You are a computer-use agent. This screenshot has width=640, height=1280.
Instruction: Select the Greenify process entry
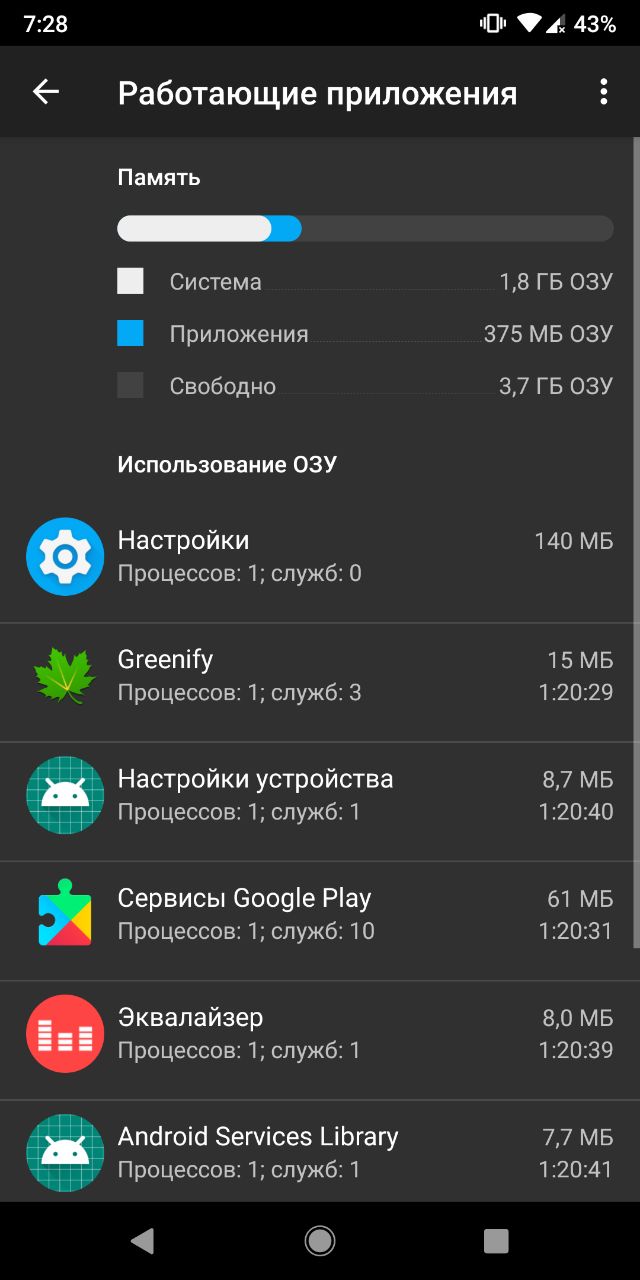tap(320, 676)
